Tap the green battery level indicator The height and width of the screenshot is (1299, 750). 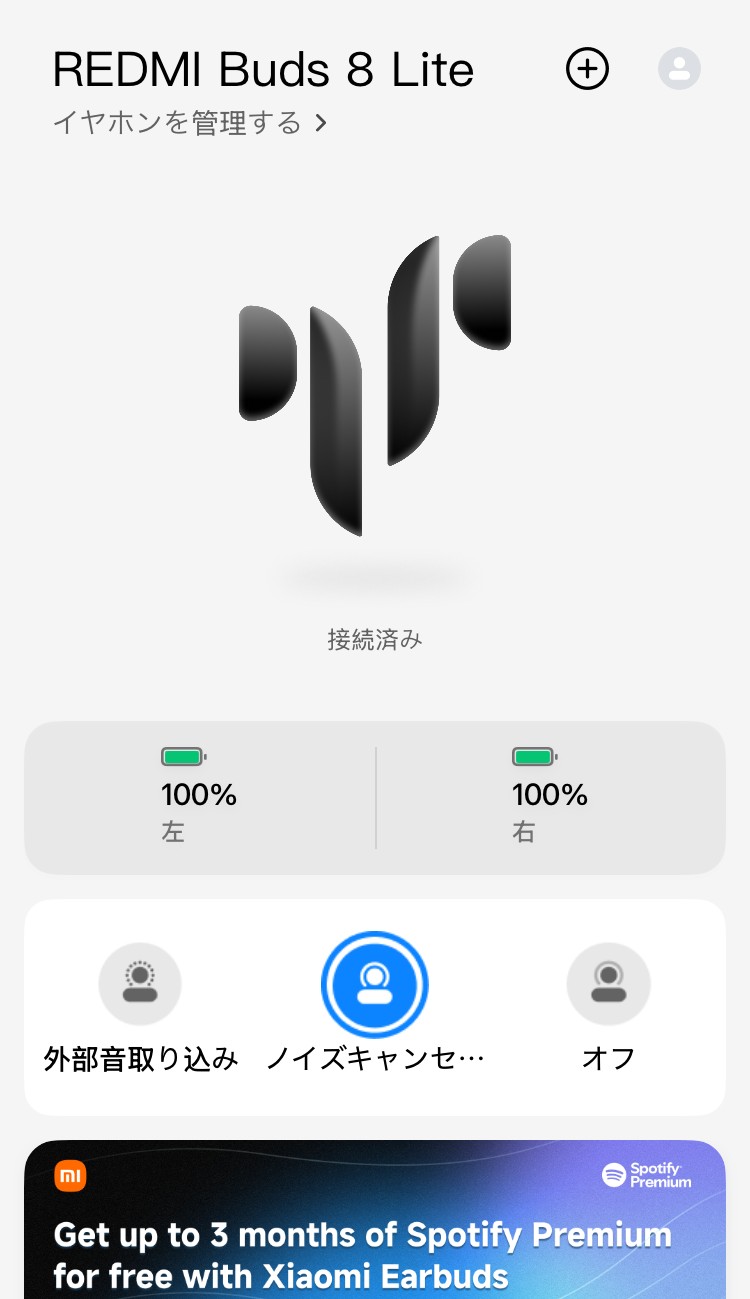click(x=184, y=756)
